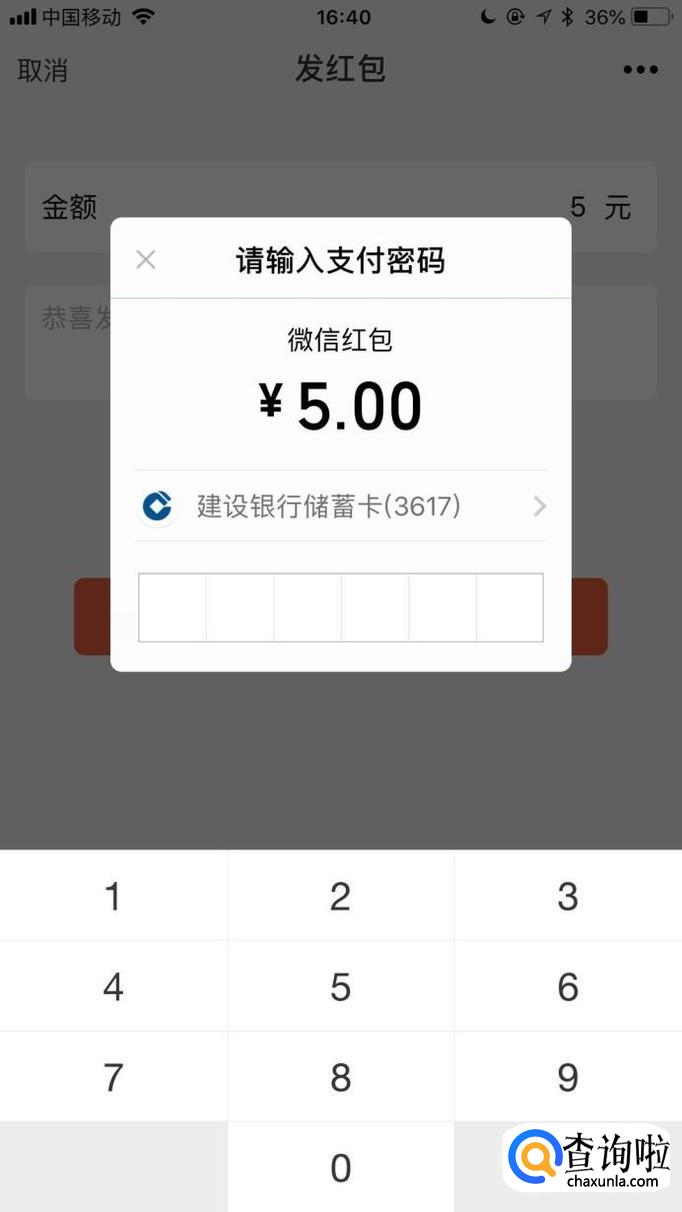The width and height of the screenshot is (682, 1212).
Task: Enter digit 0 on the keypad
Action: pos(340,1167)
